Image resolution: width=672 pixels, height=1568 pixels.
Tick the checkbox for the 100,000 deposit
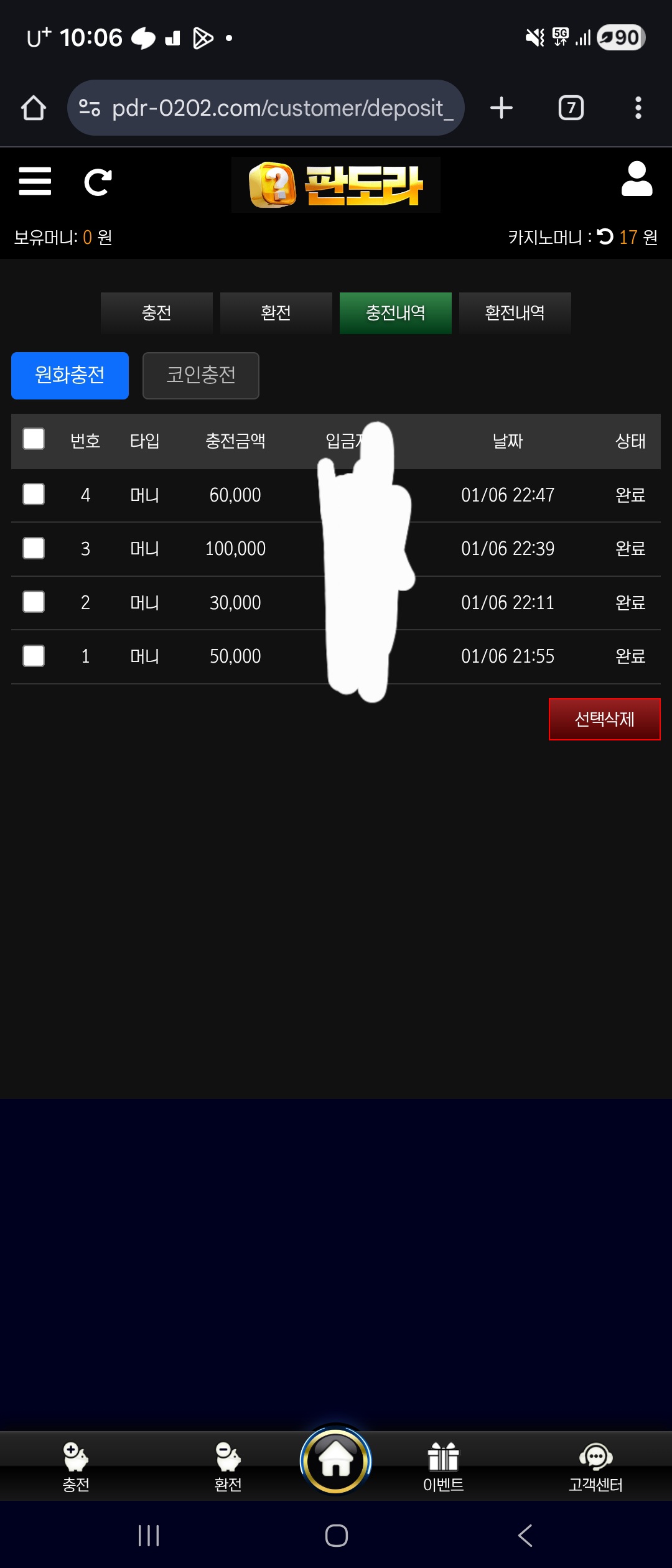click(x=34, y=548)
